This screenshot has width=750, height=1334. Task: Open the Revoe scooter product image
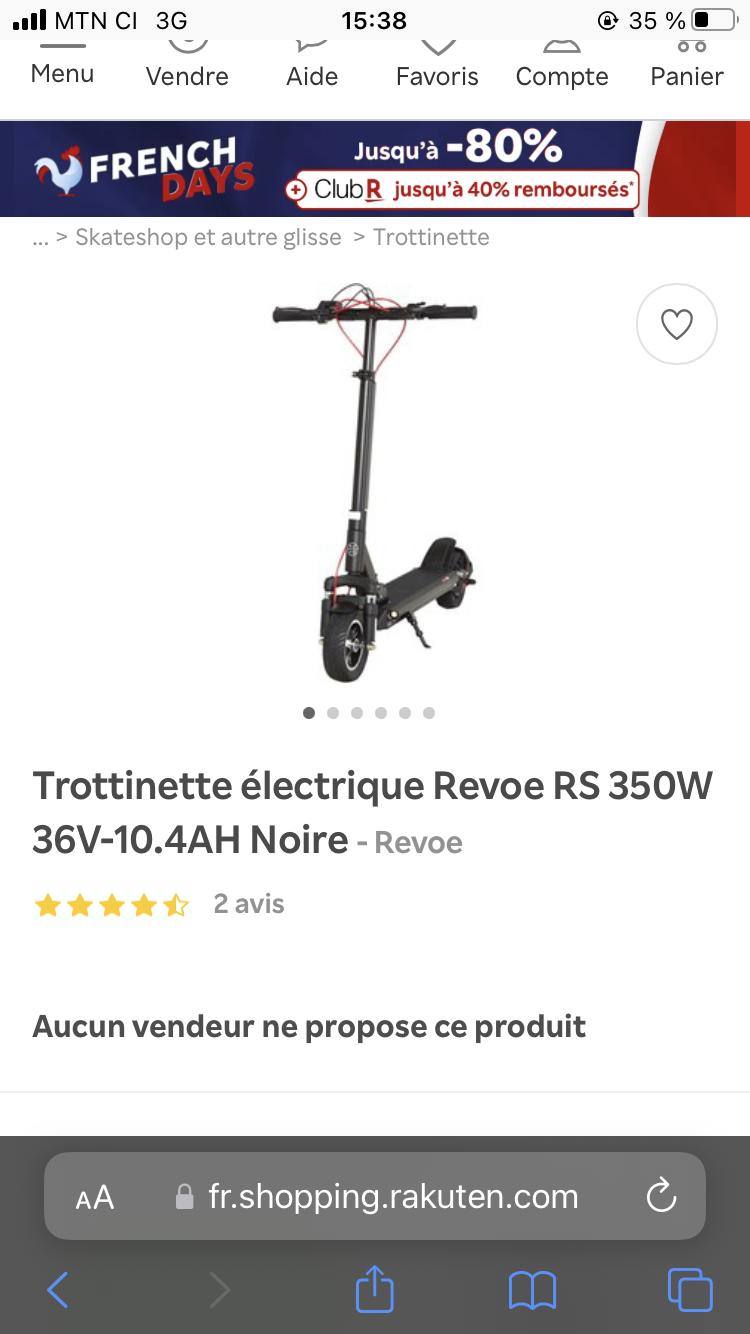click(x=375, y=480)
